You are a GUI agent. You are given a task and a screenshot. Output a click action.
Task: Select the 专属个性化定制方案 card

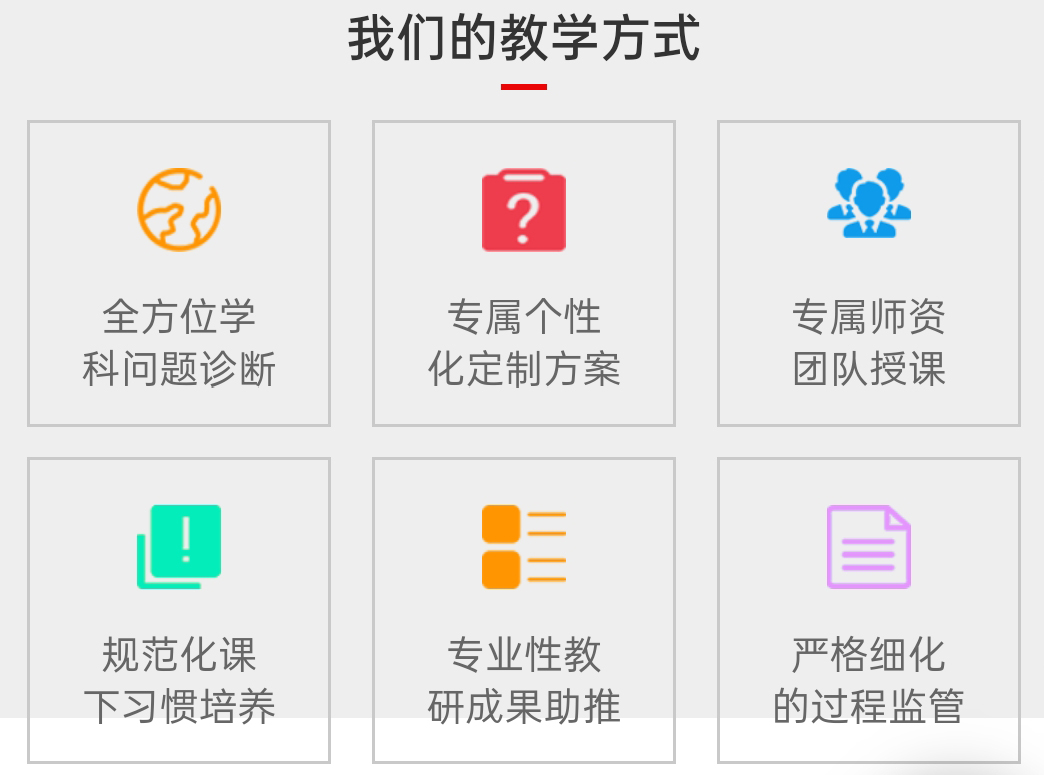coord(524,273)
